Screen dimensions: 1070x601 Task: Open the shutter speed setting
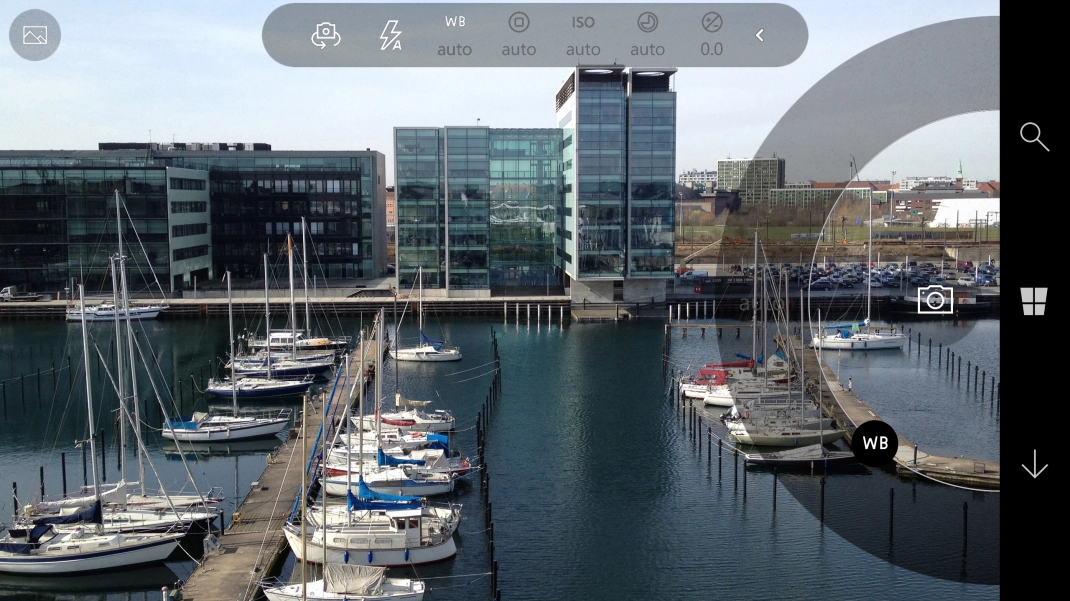pos(647,35)
